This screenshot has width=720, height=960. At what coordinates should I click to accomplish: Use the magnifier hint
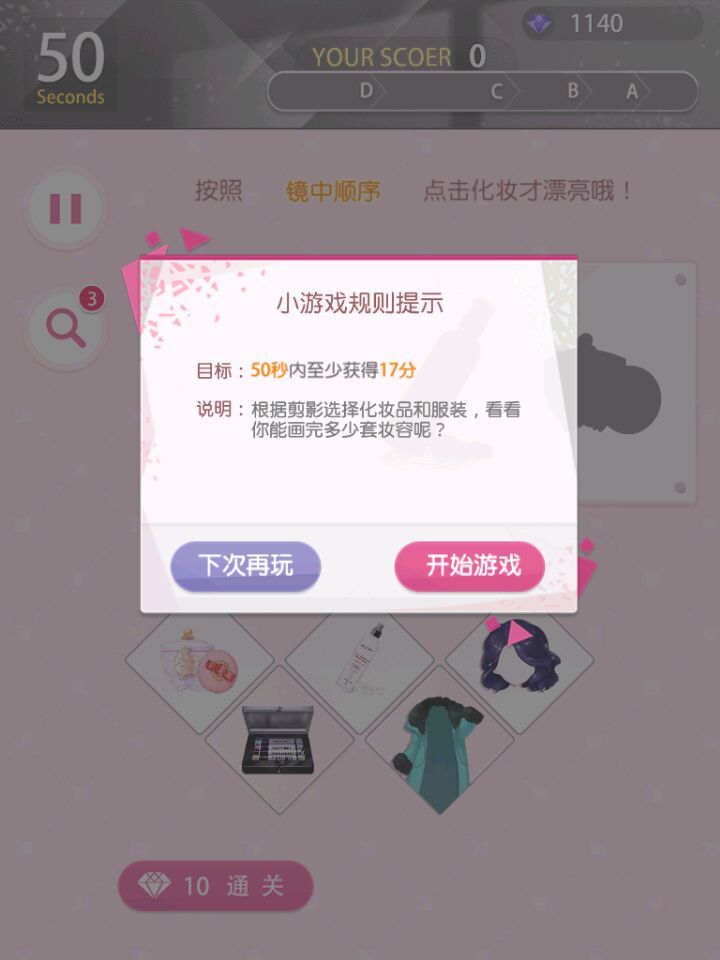(66, 328)
